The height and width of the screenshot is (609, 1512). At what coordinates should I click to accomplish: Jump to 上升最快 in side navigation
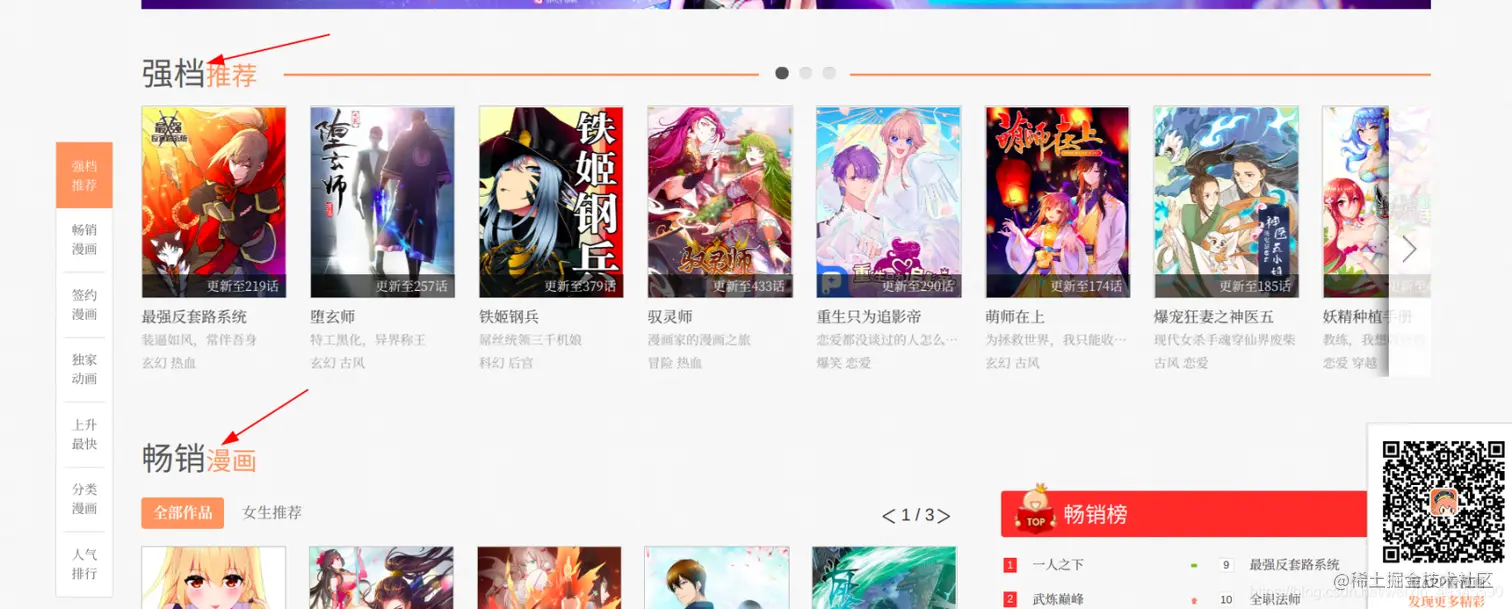coord(84,434)
